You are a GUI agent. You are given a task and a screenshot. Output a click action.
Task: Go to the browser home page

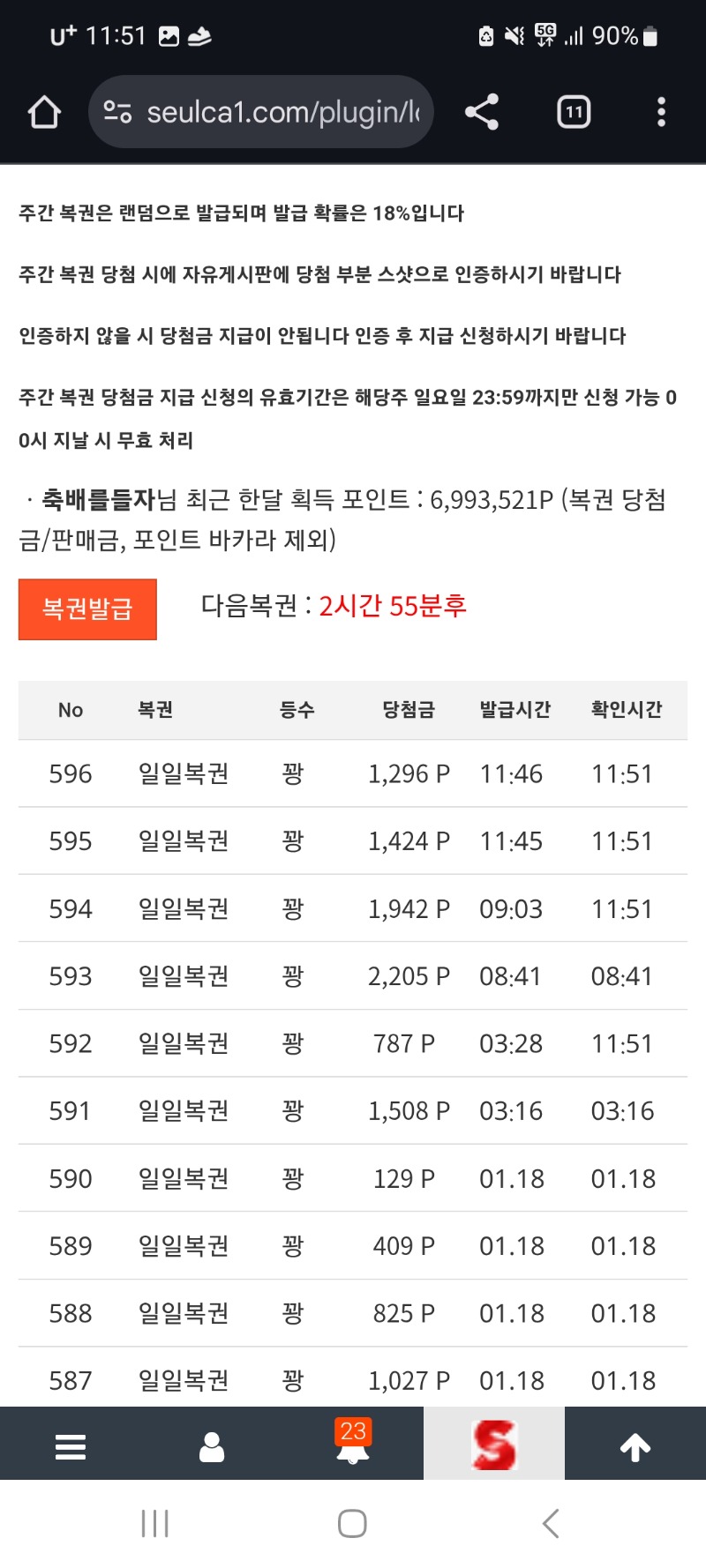[44, 112]
